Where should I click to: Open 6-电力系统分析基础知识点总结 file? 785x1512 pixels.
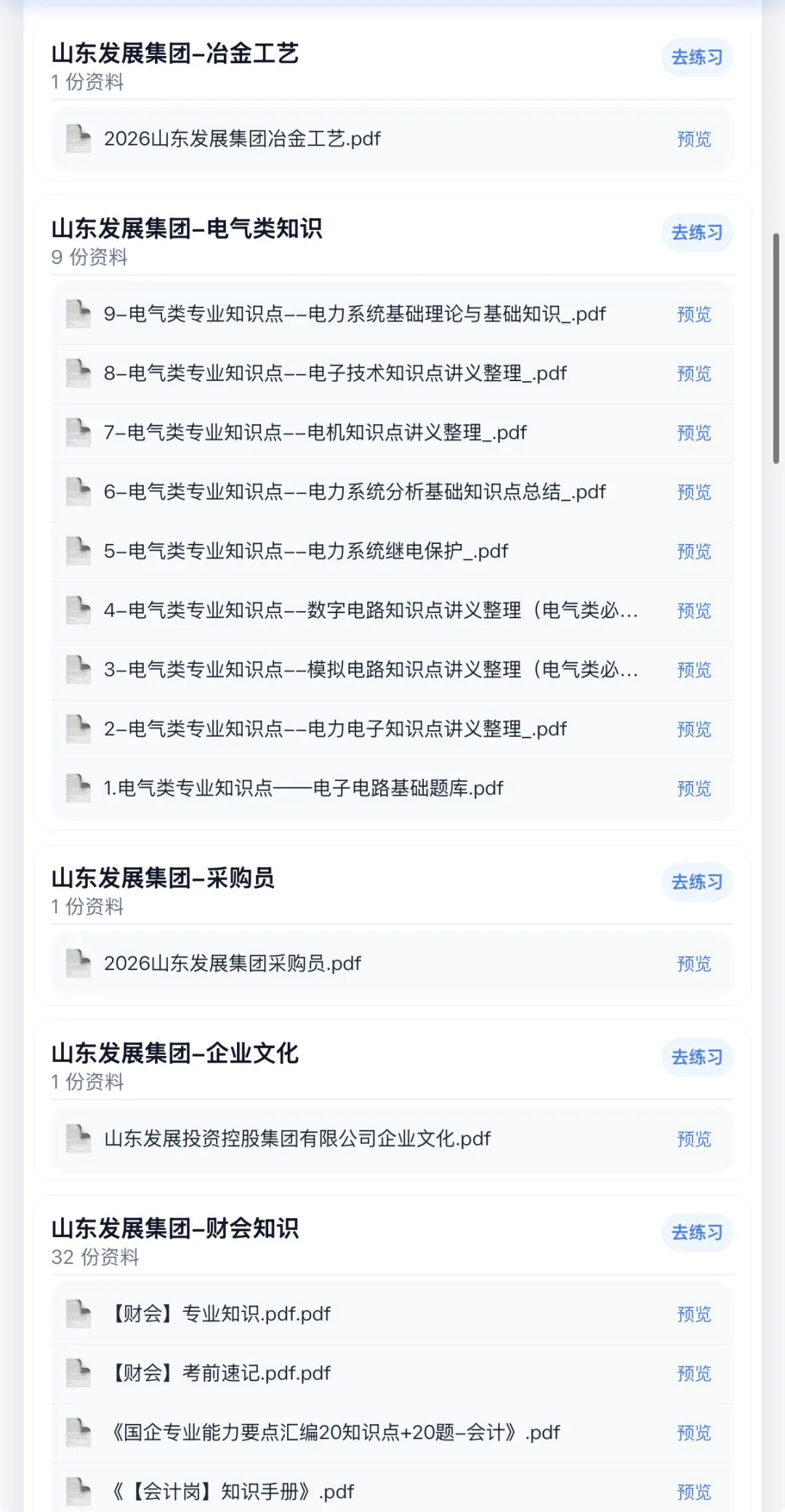coord(392,492)
